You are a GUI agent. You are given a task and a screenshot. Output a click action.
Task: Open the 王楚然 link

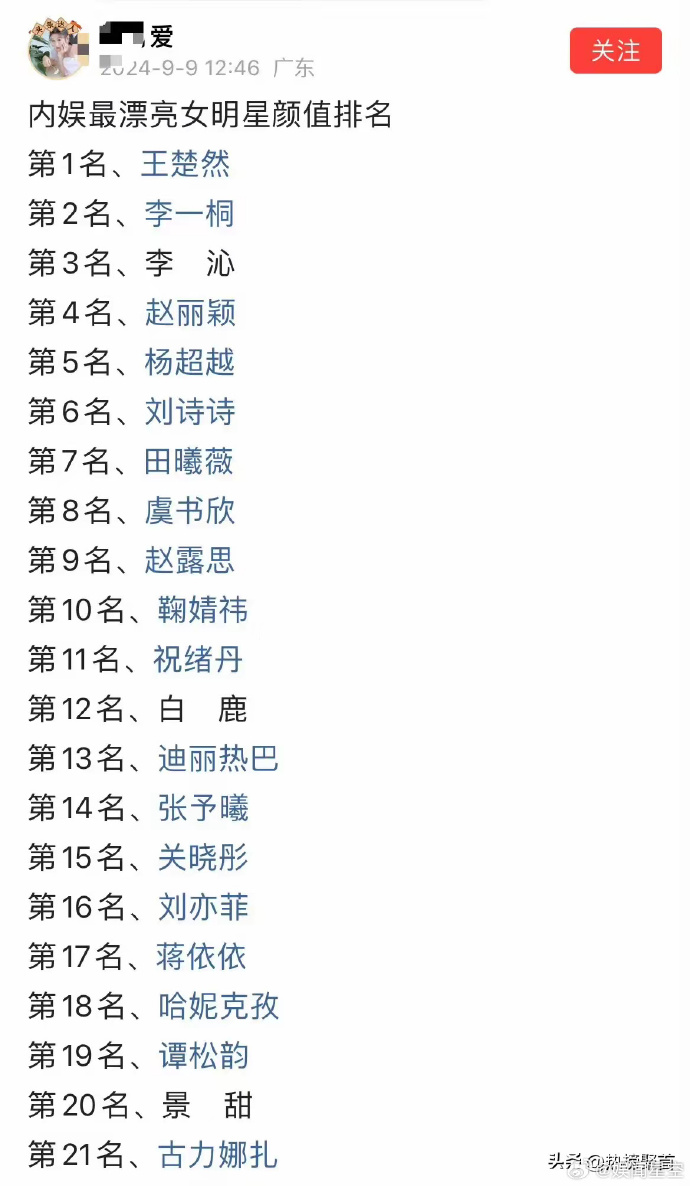click(185, 164)
